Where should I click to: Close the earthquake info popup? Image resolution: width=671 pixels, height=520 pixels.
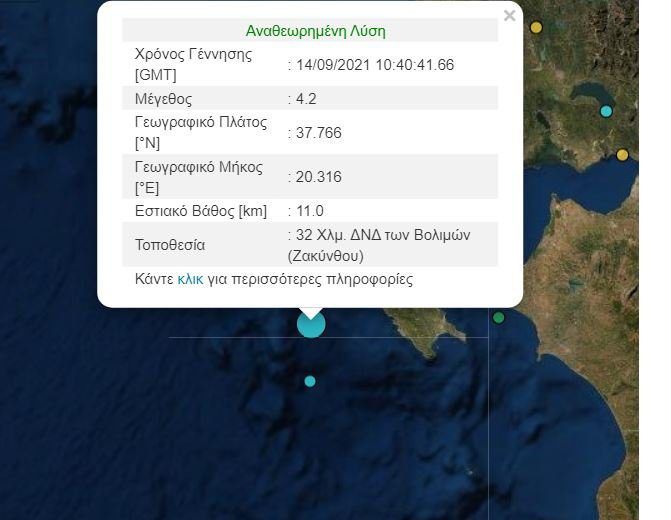509,16
